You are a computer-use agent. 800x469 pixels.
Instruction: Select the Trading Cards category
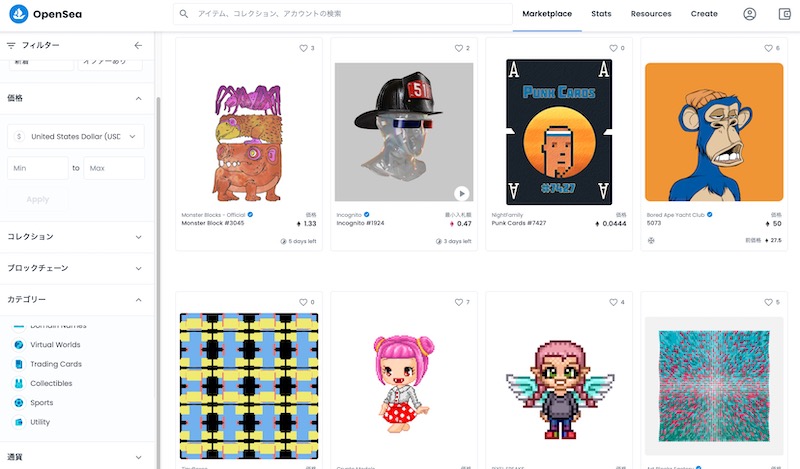click(55, 364)
